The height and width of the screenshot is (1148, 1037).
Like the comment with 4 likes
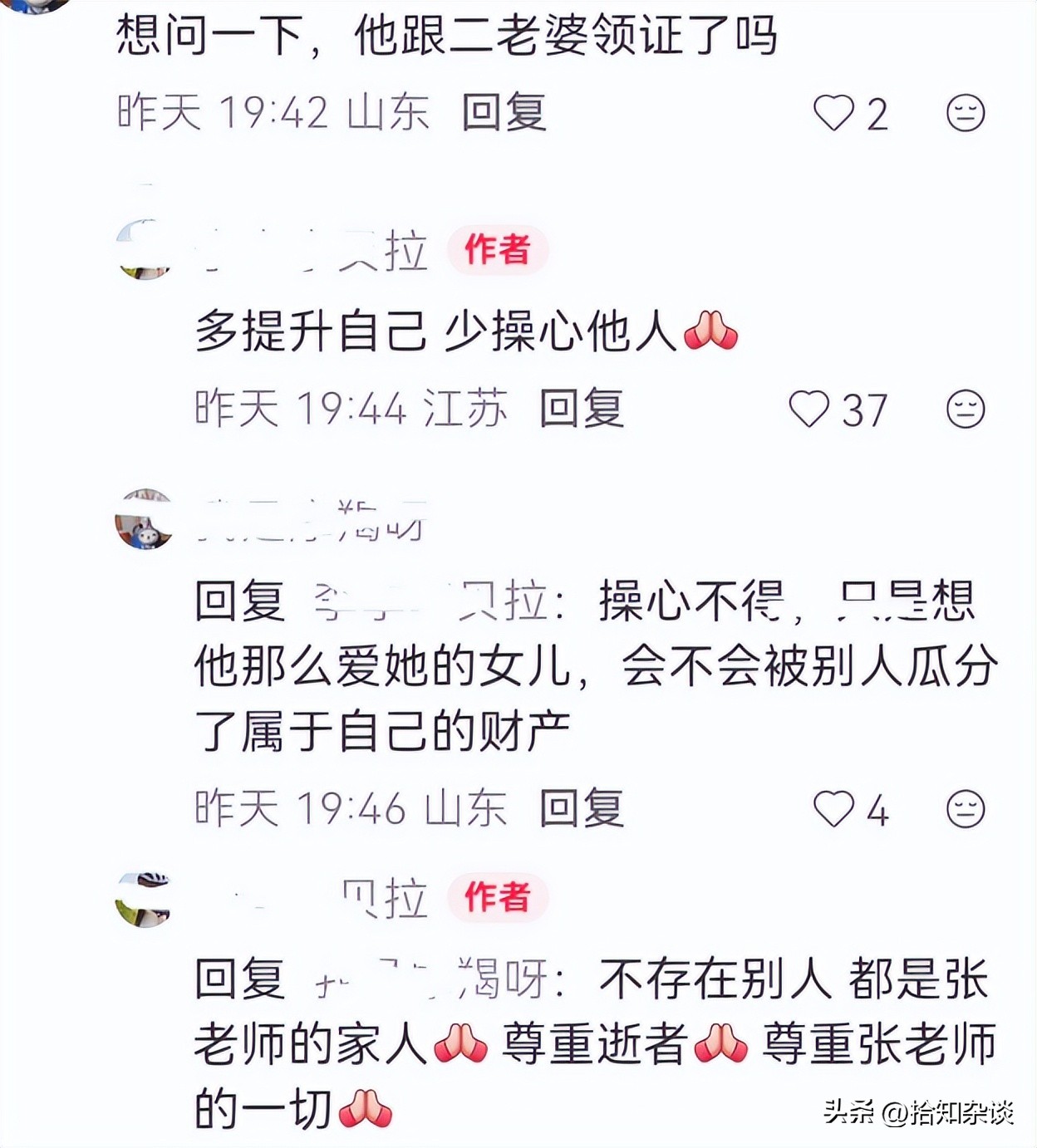point(833,809)
